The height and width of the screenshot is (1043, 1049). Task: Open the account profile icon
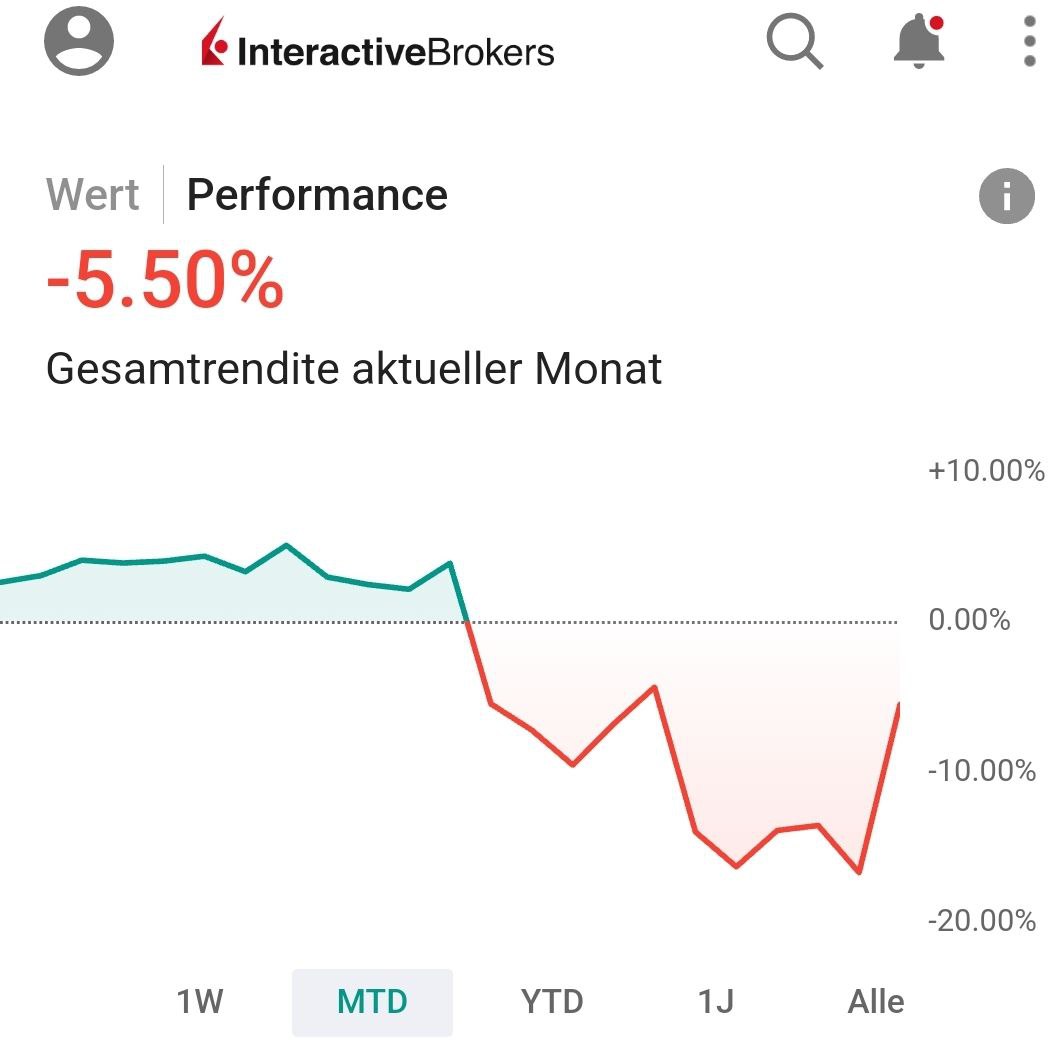[80, 42]
